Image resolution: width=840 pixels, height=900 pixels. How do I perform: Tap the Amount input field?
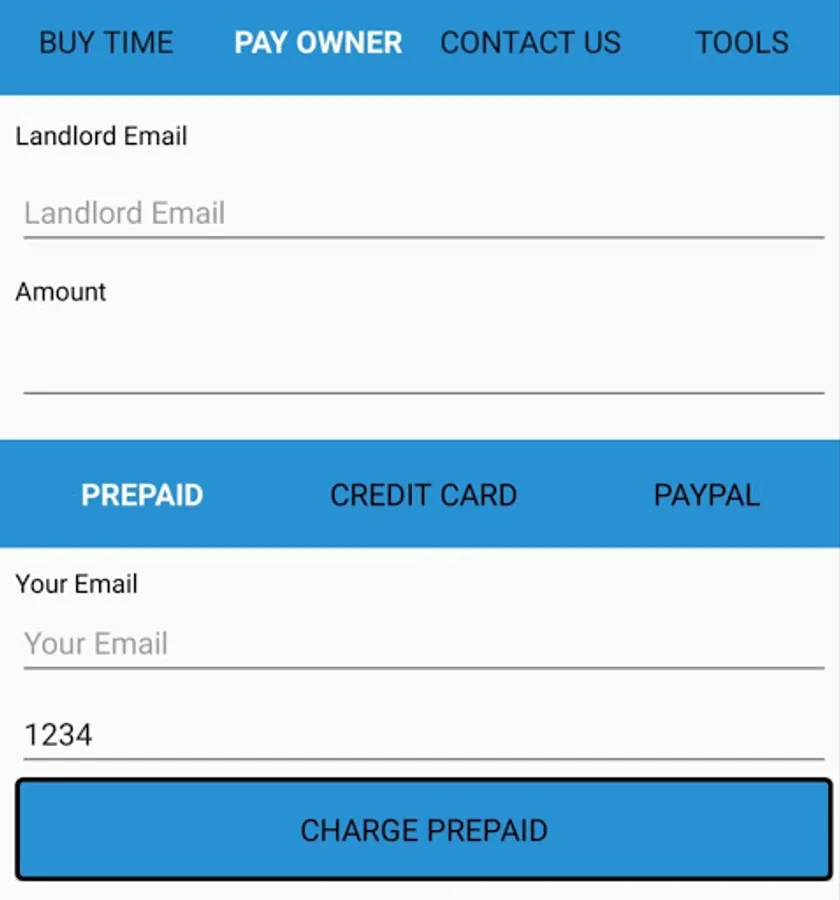[x=423, y=367]
